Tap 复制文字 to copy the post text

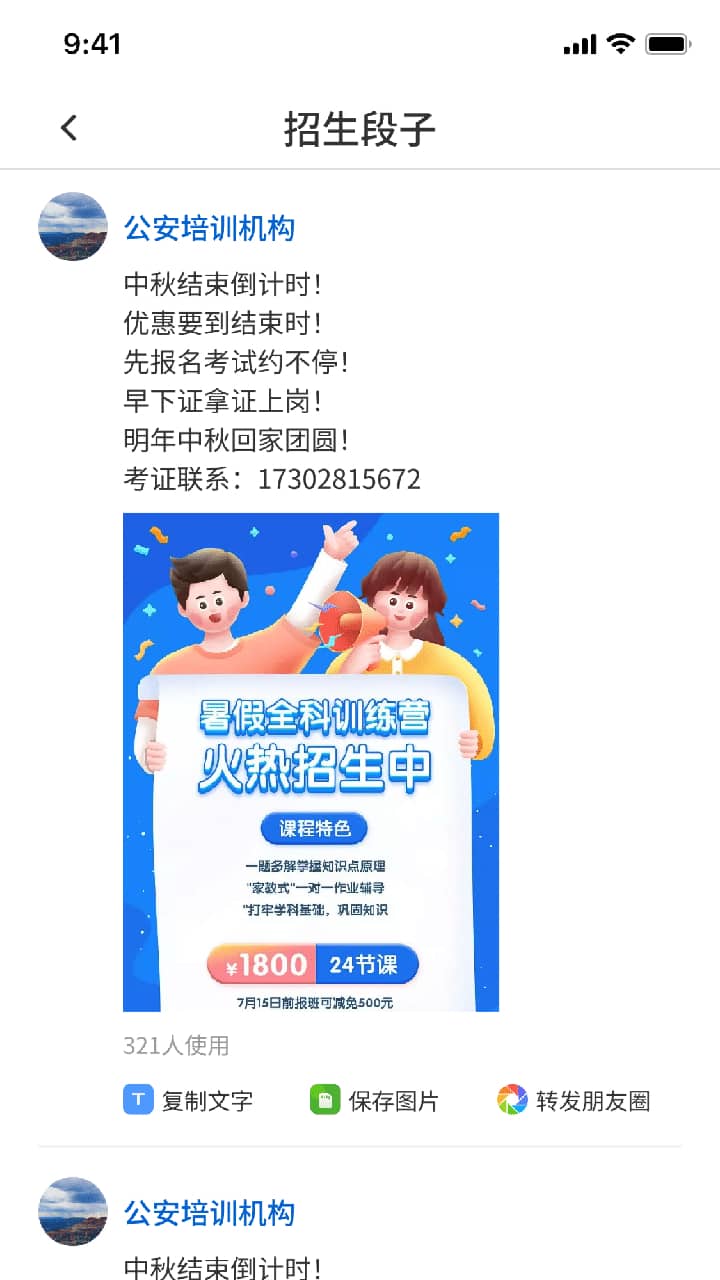click(x=188, y=1101)
